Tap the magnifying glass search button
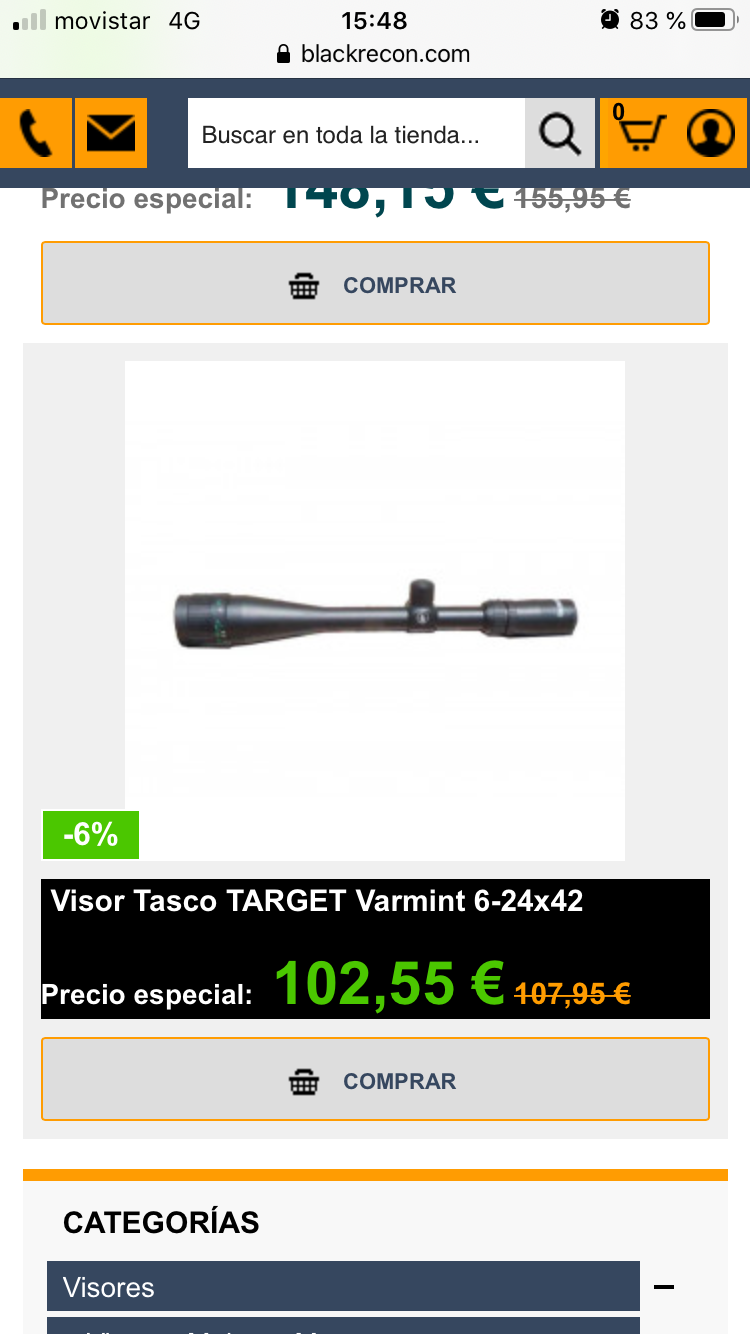The height and width of the screenshot is (1334, 750). click(560, 134)
